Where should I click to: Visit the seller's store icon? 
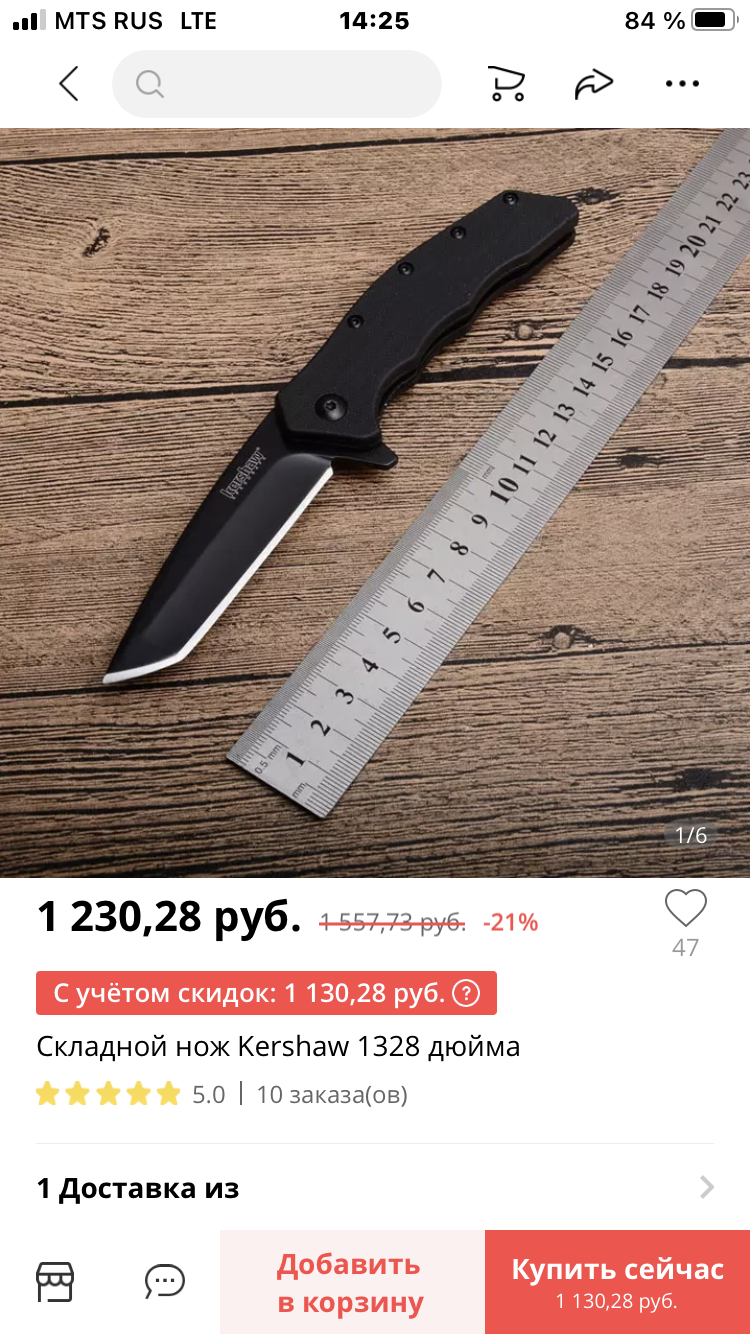tap(55, 1281)
